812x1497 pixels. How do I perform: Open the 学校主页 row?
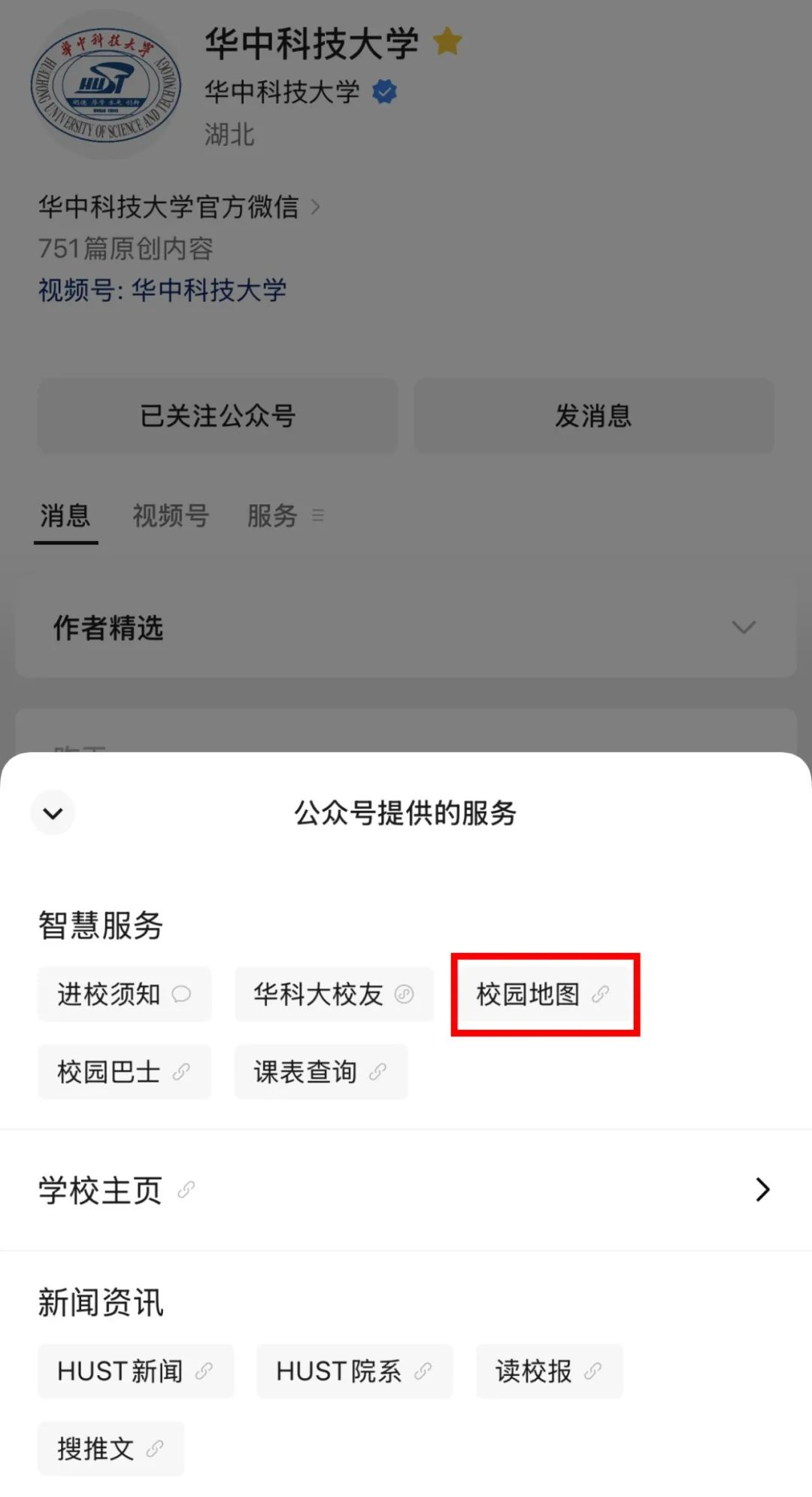coord(406,1190)
